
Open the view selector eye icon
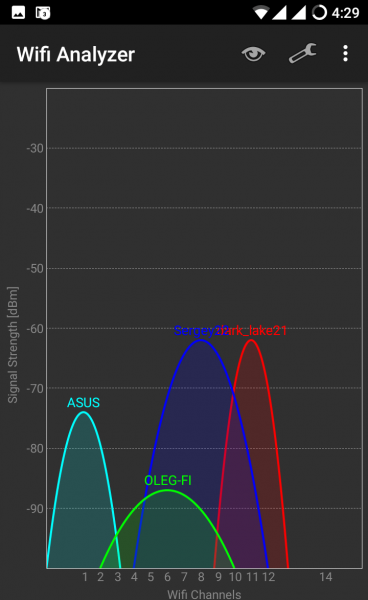[x=253, y=54]
